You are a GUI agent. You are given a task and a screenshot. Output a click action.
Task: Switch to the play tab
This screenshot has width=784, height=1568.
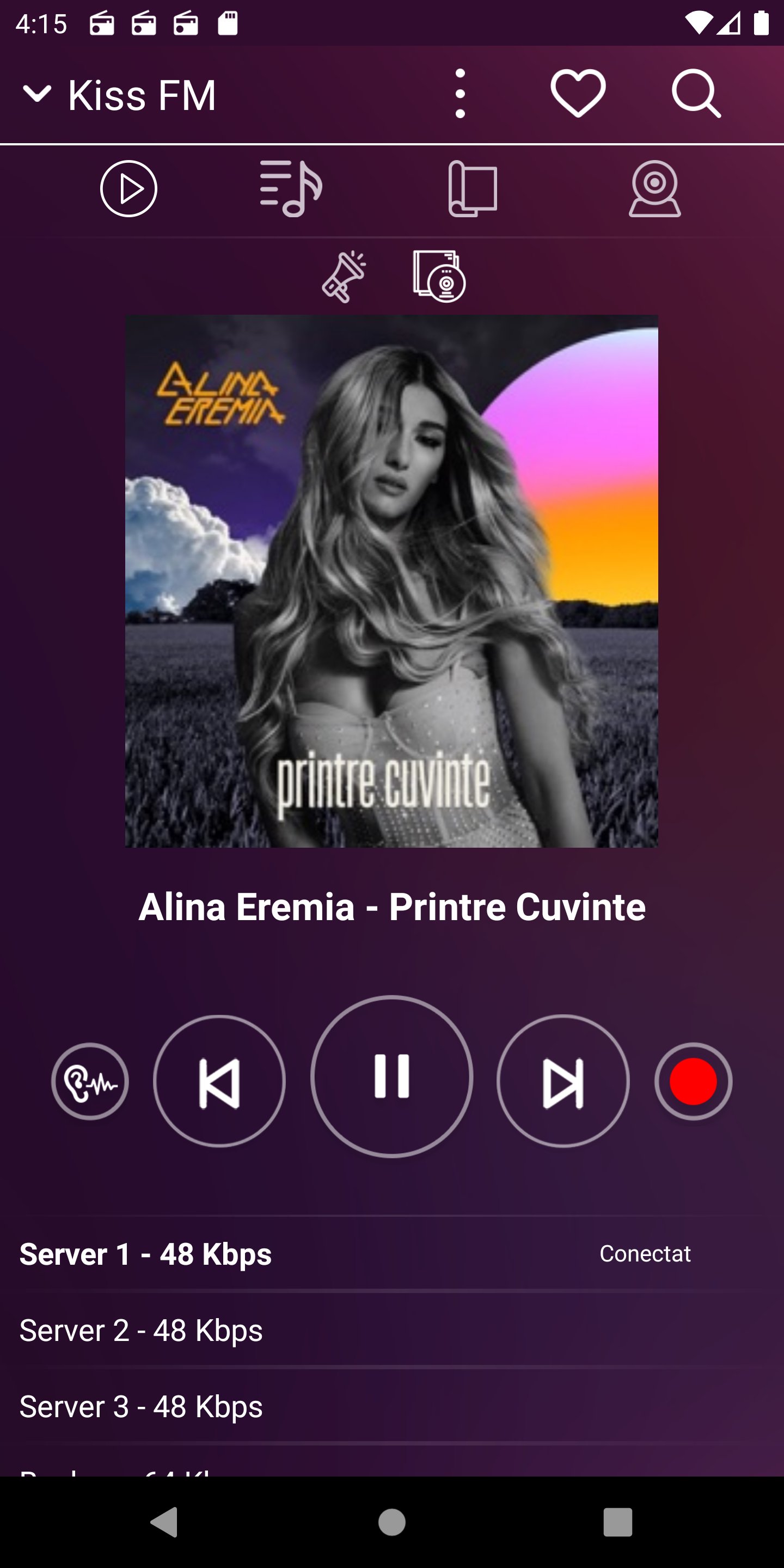point(128,189)
